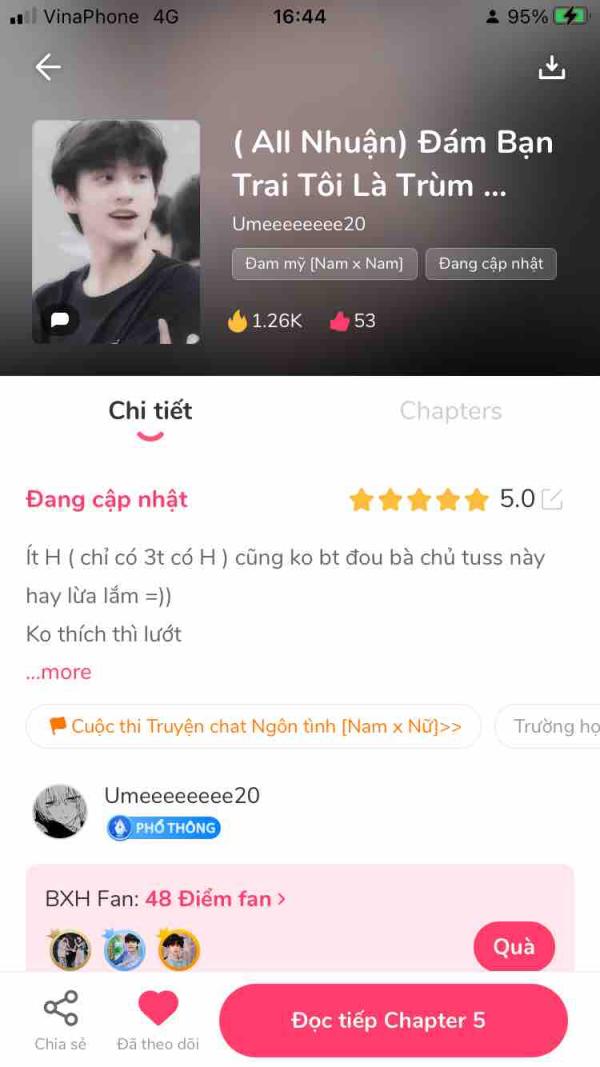Switch to the Chapters tab
This screenshot has height=1067, width=600.
[x=450, y=411]
